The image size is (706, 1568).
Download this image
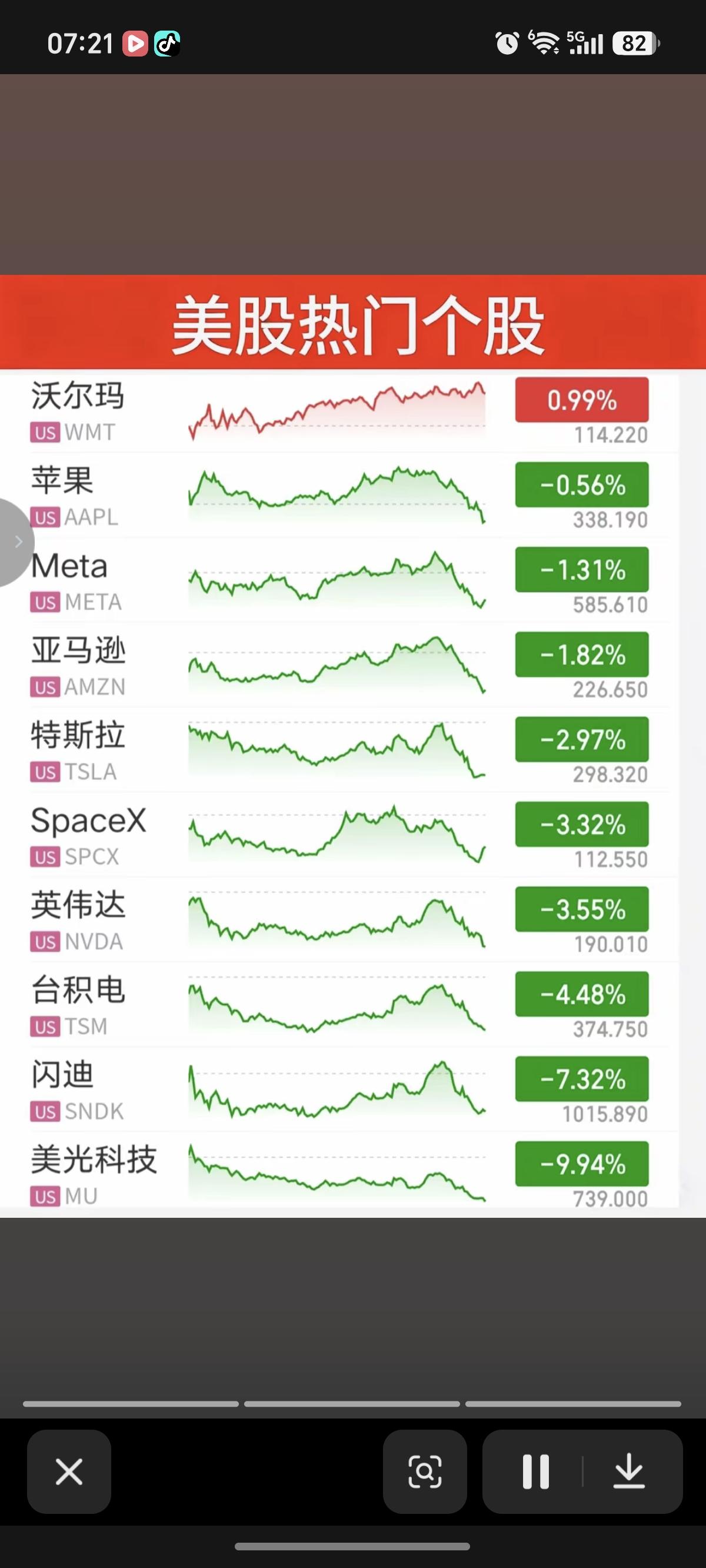(629, 1472)
